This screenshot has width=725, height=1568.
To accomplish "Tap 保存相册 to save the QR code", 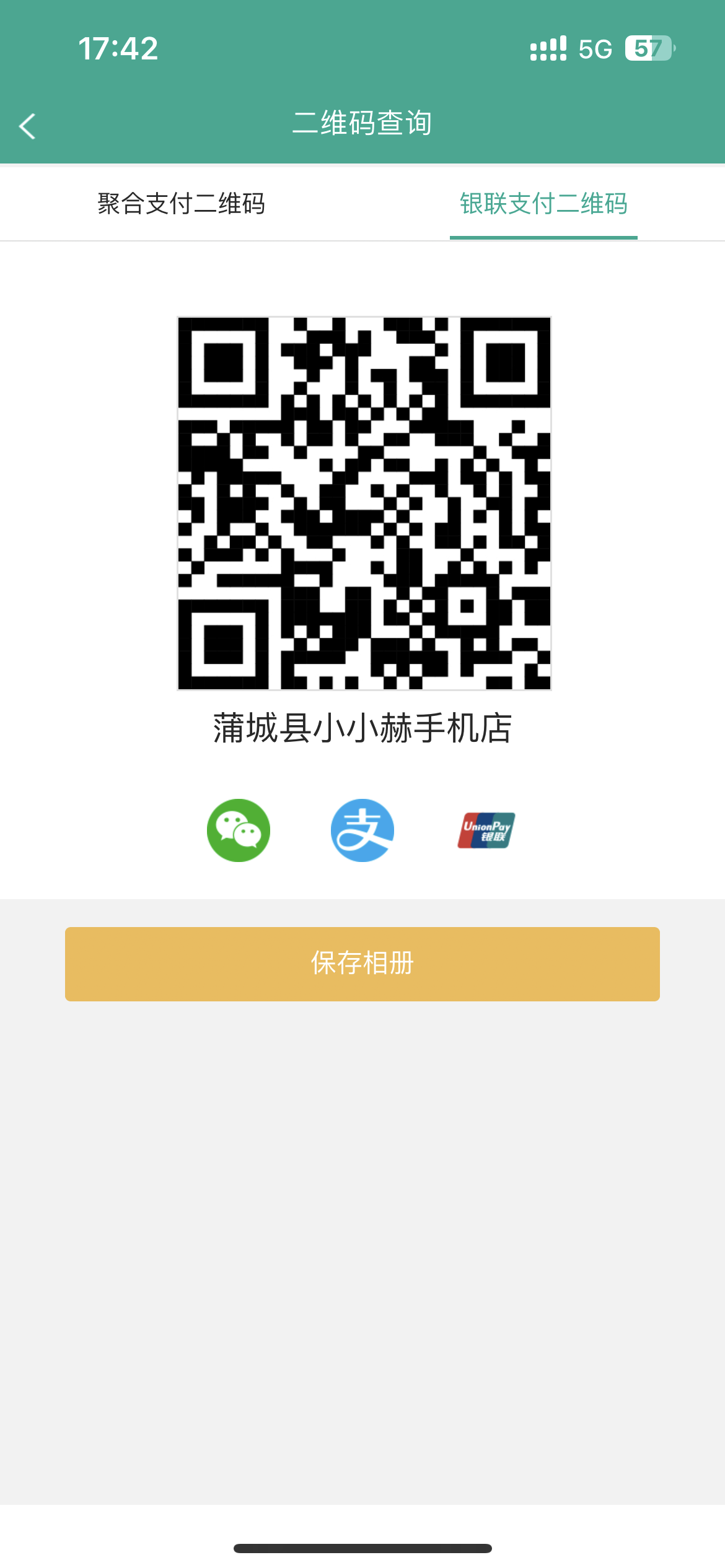I will point(362,964).
